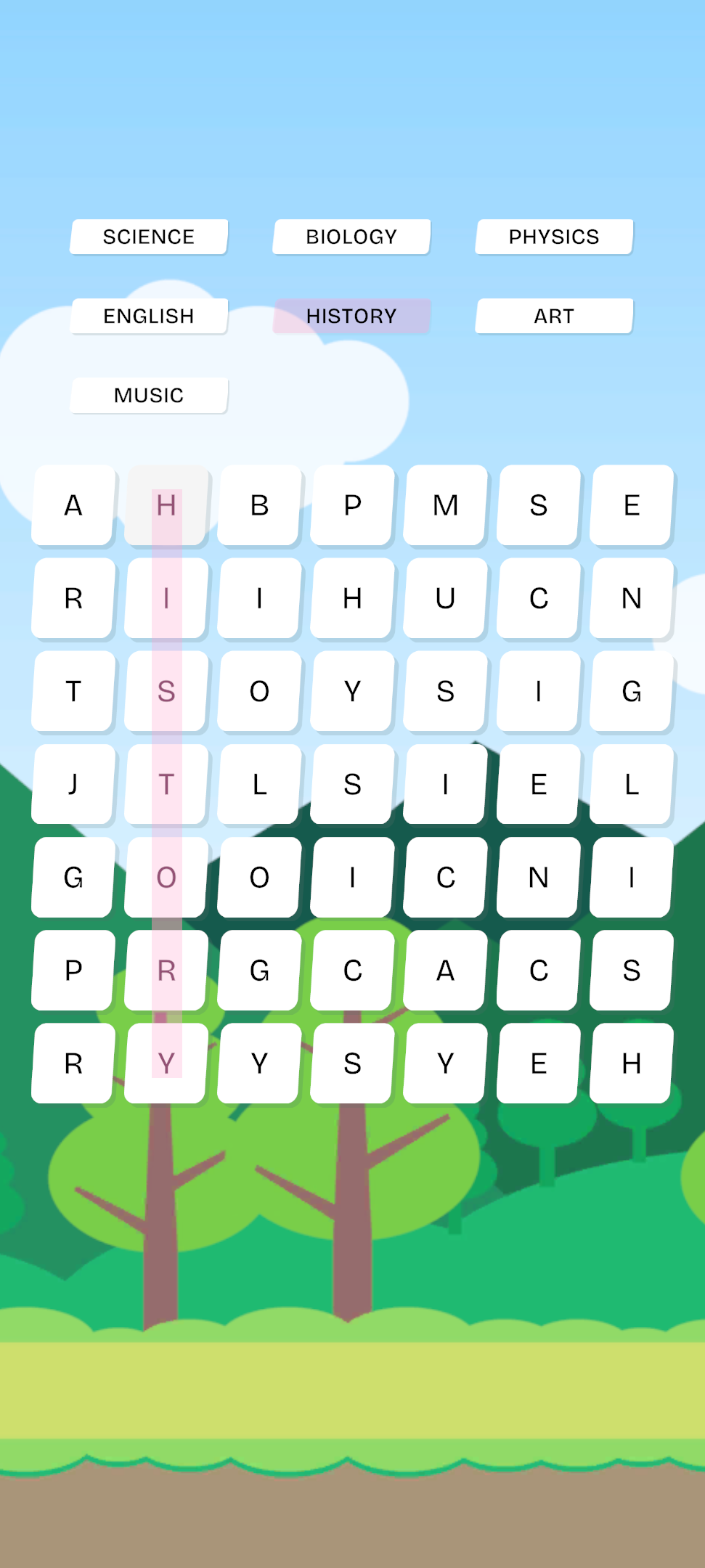Select the pink-highlighted T tile
The width and height of the screenshot is (705, 1568).
[166, 784]
